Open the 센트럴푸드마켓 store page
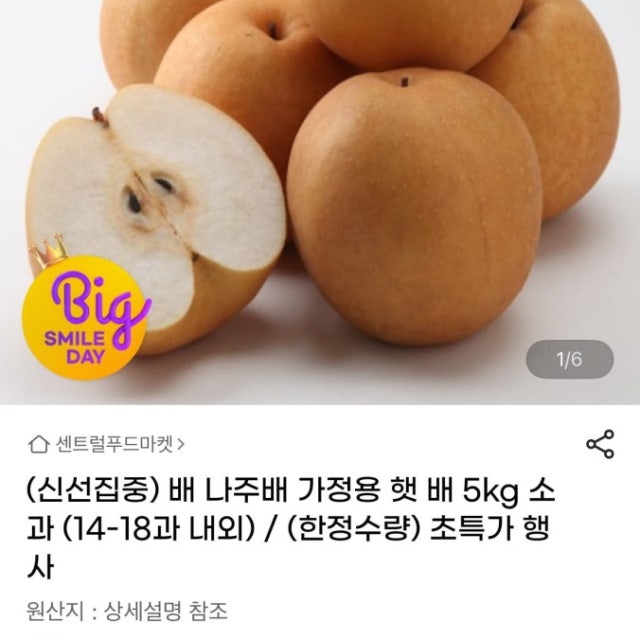This screenshot has height=640, width=640. pyautogui.click(x=107, y=444)
